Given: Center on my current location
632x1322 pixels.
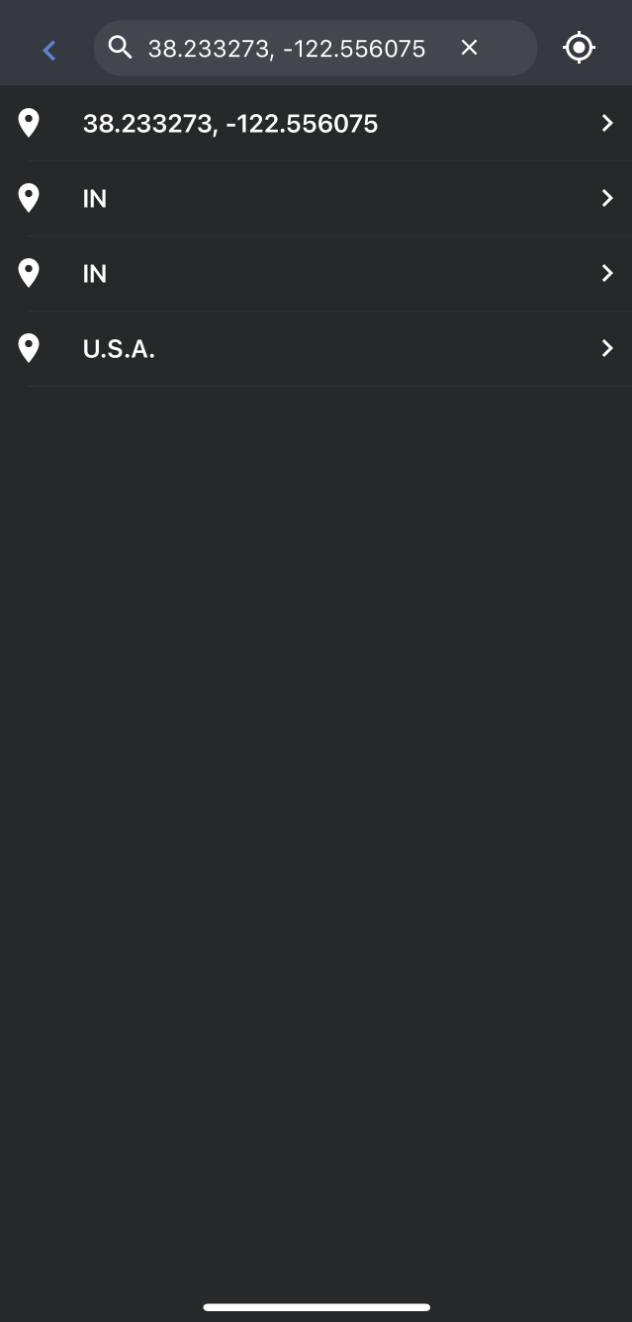Looking at the screenshot, I should pos(579,48).
